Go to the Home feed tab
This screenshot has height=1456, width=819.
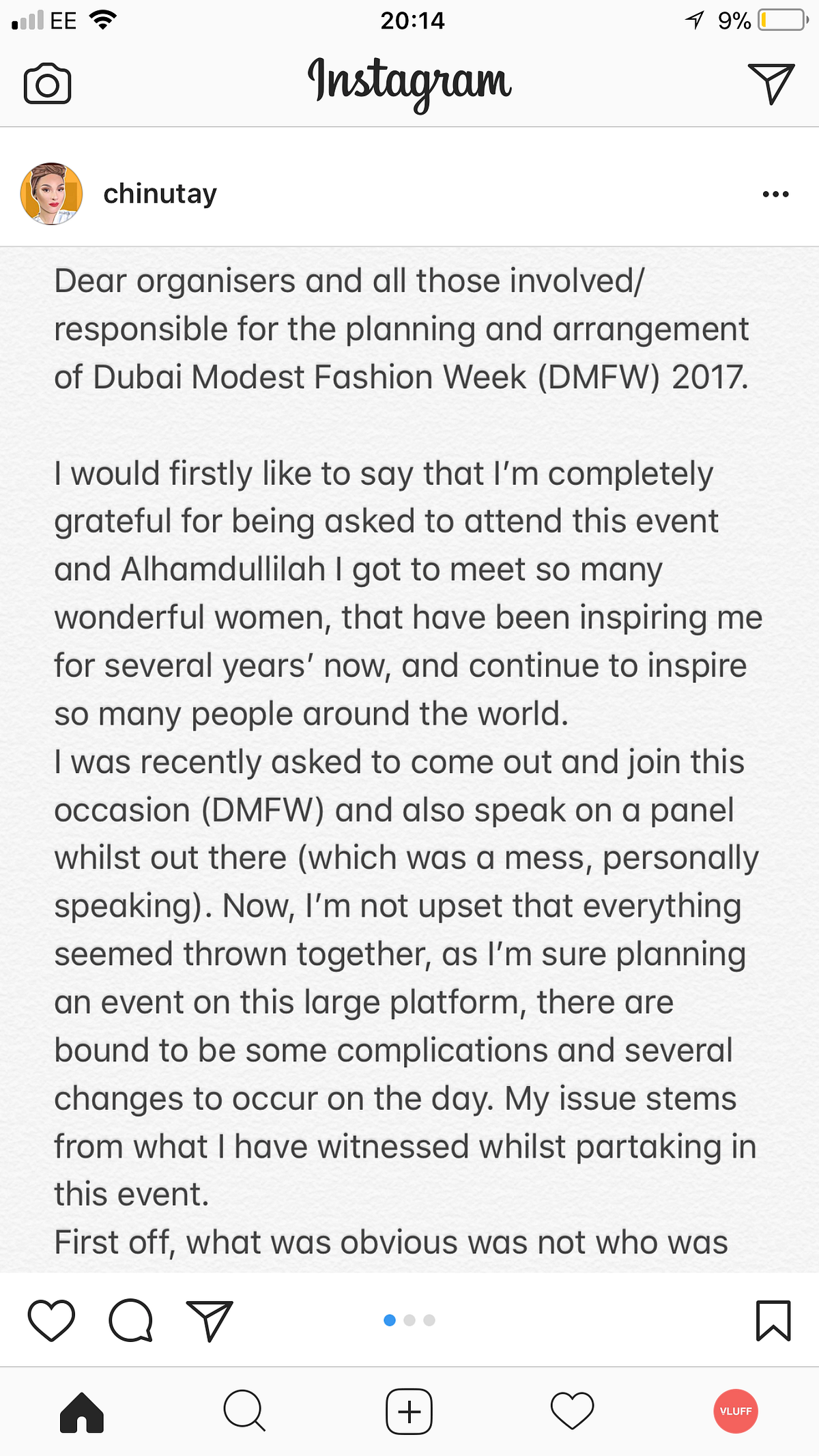click(x=82, y=1412)
